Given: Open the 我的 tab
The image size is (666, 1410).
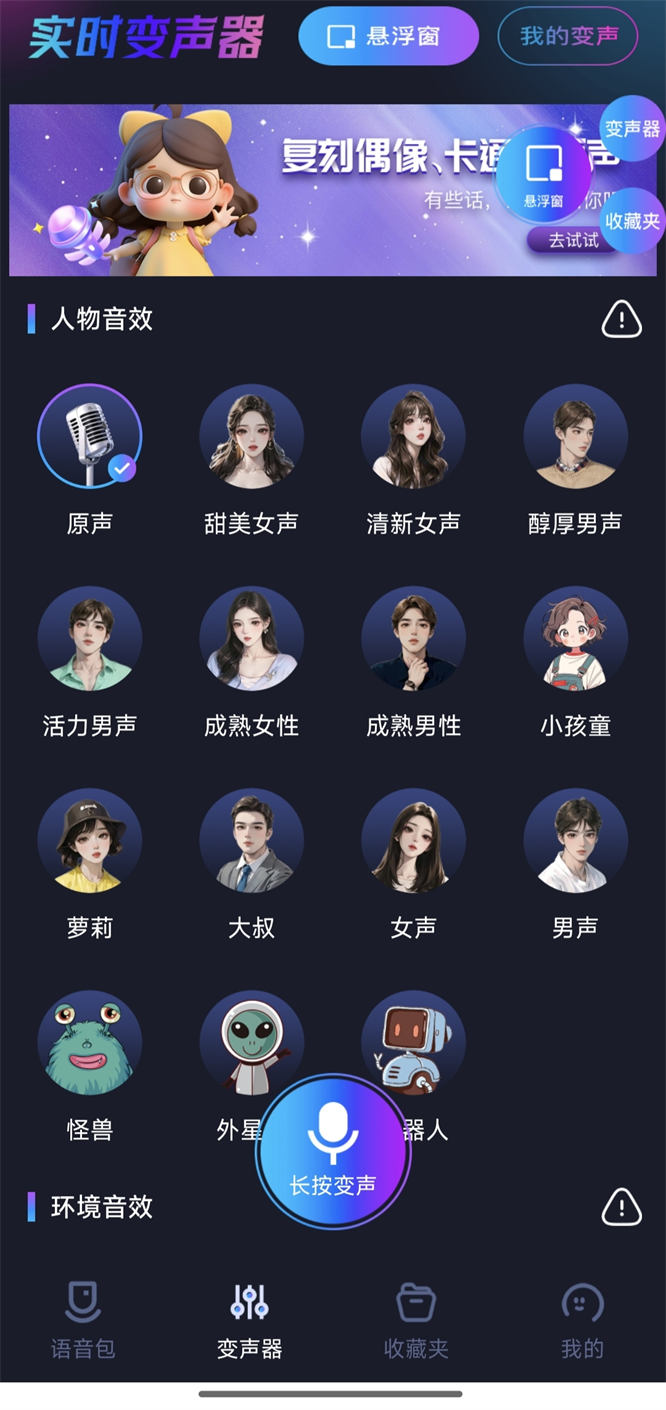Looking at the screenshot, I should [582, 1320].
